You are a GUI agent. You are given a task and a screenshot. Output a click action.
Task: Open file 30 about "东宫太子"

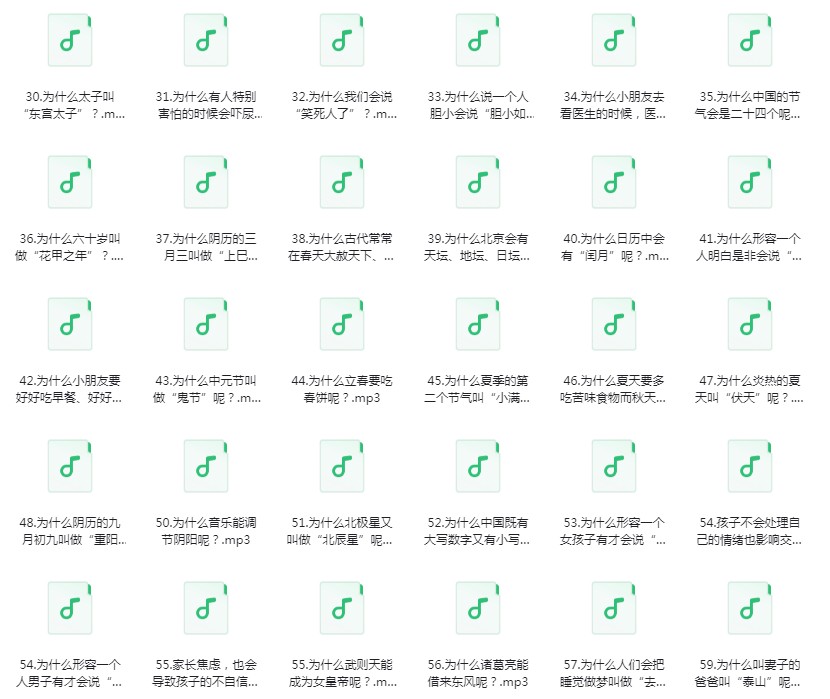[x=69, y=40]
